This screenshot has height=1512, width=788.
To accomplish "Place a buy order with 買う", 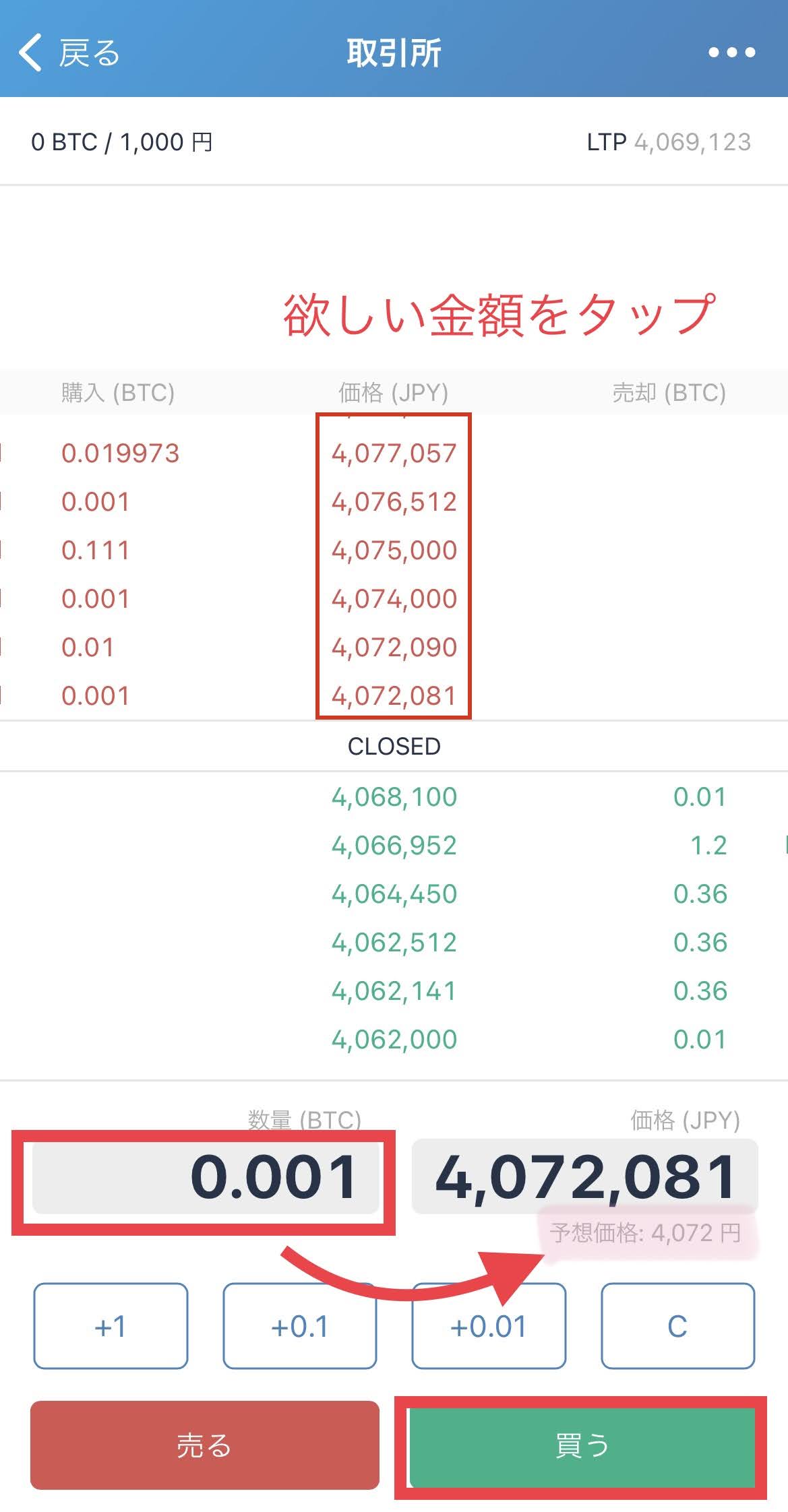I will [582, 1445].
